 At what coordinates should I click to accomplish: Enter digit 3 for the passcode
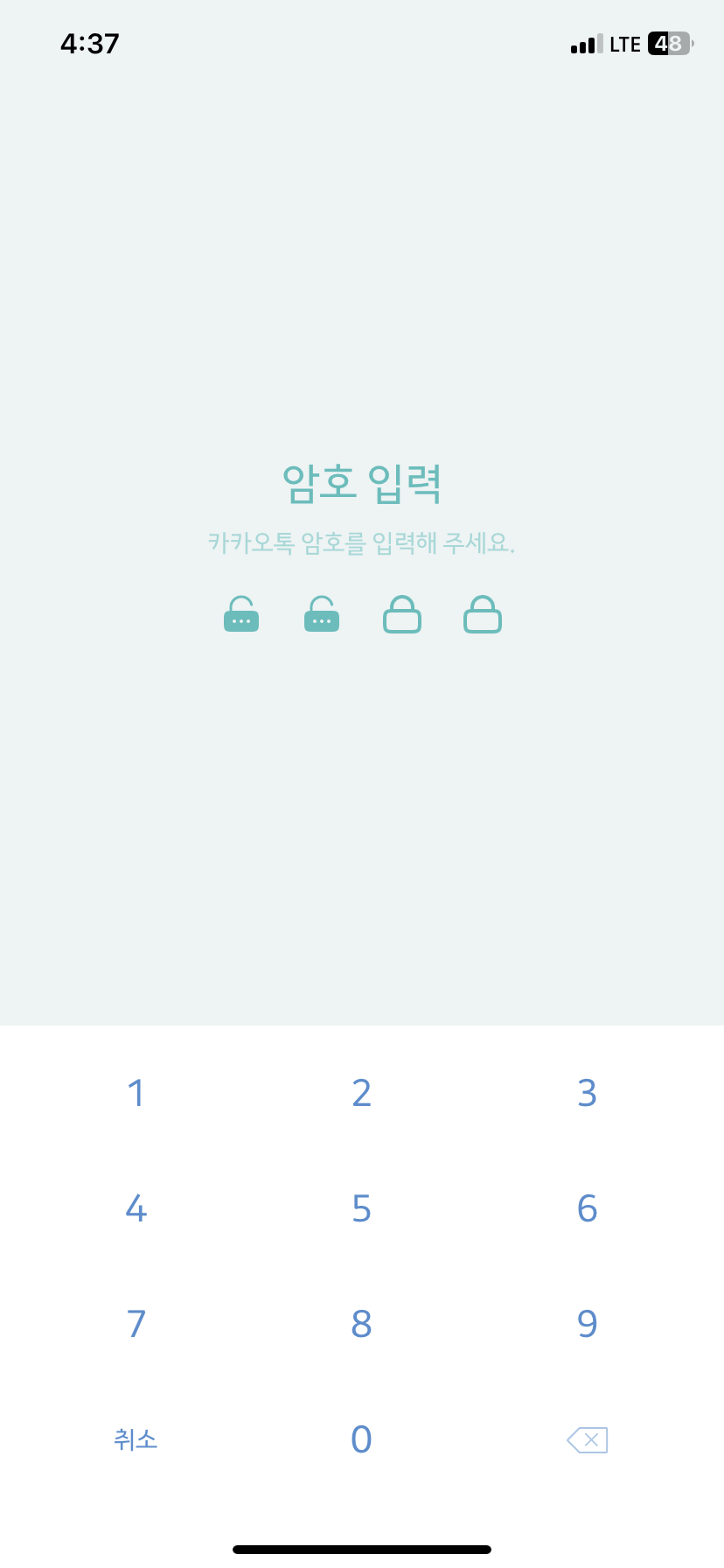pos(587,1093)
